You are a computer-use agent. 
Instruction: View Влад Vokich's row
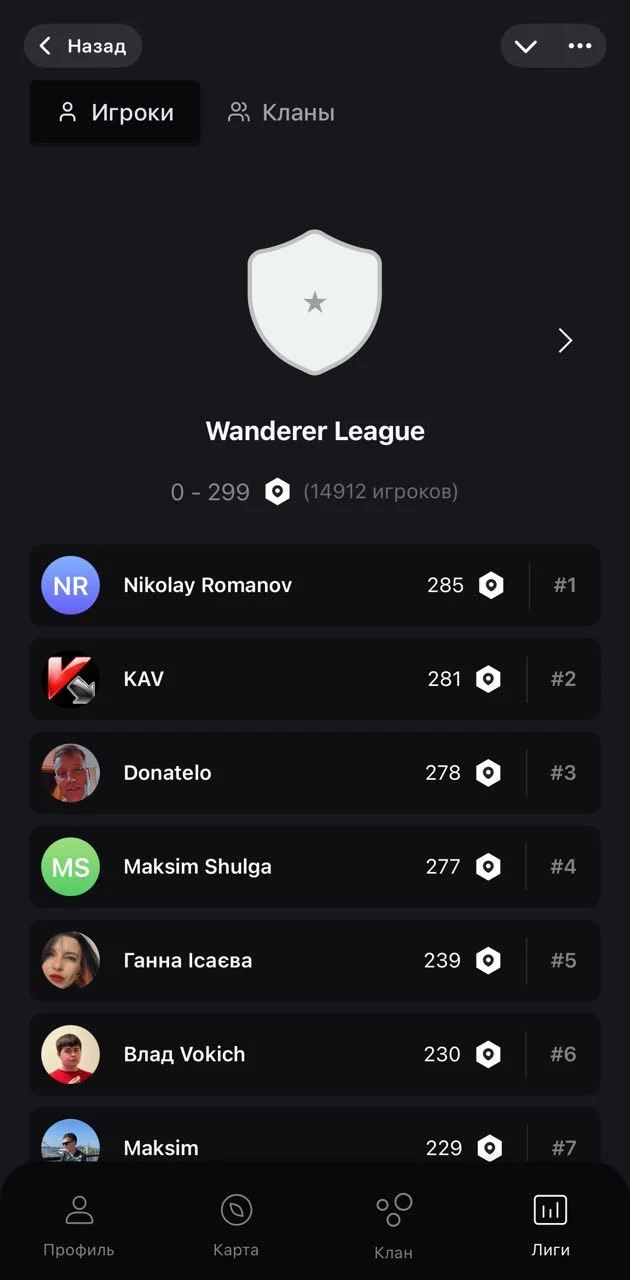[x=315, y=1054]
